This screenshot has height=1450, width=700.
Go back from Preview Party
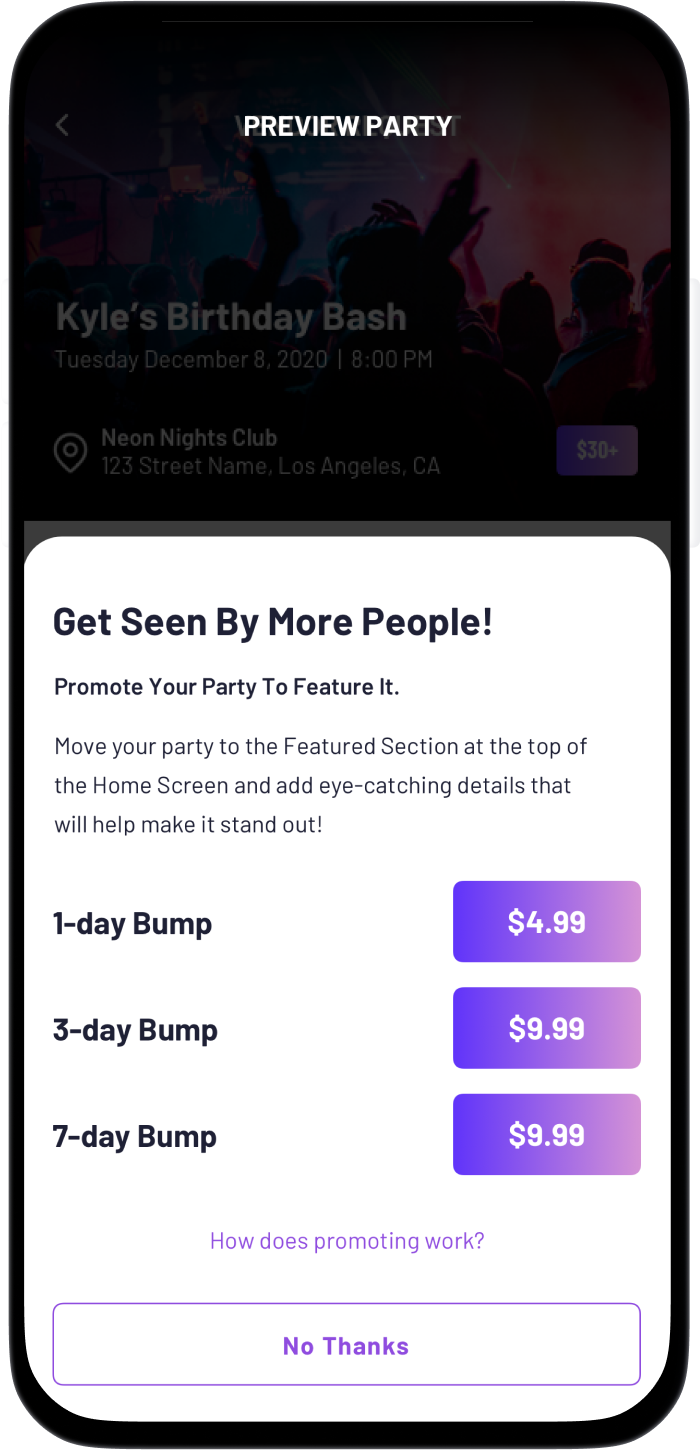click(63, 126)
